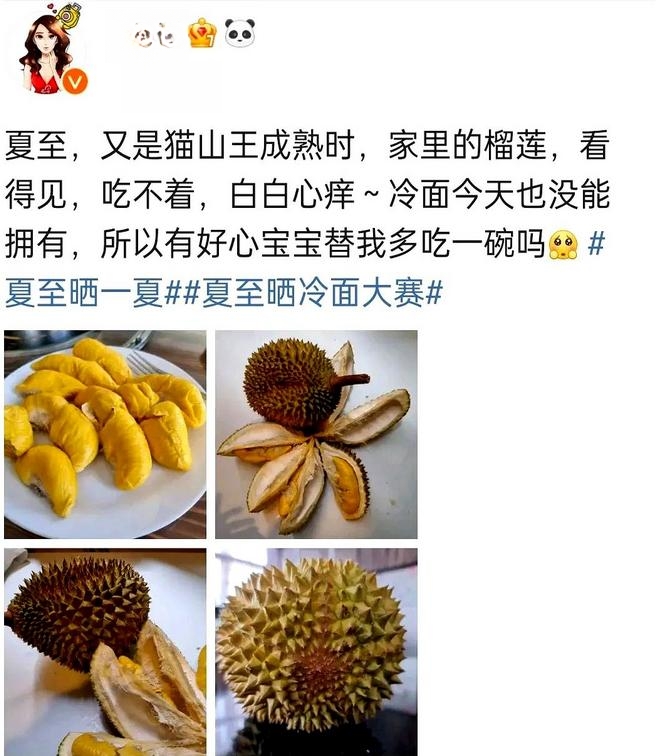Open the poster's profile avatar

[x=51, y=53]
